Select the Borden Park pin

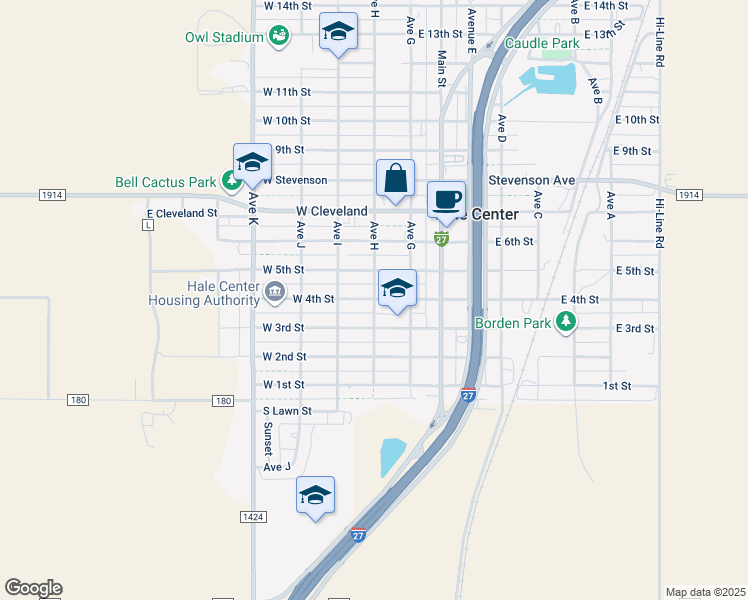567,321
